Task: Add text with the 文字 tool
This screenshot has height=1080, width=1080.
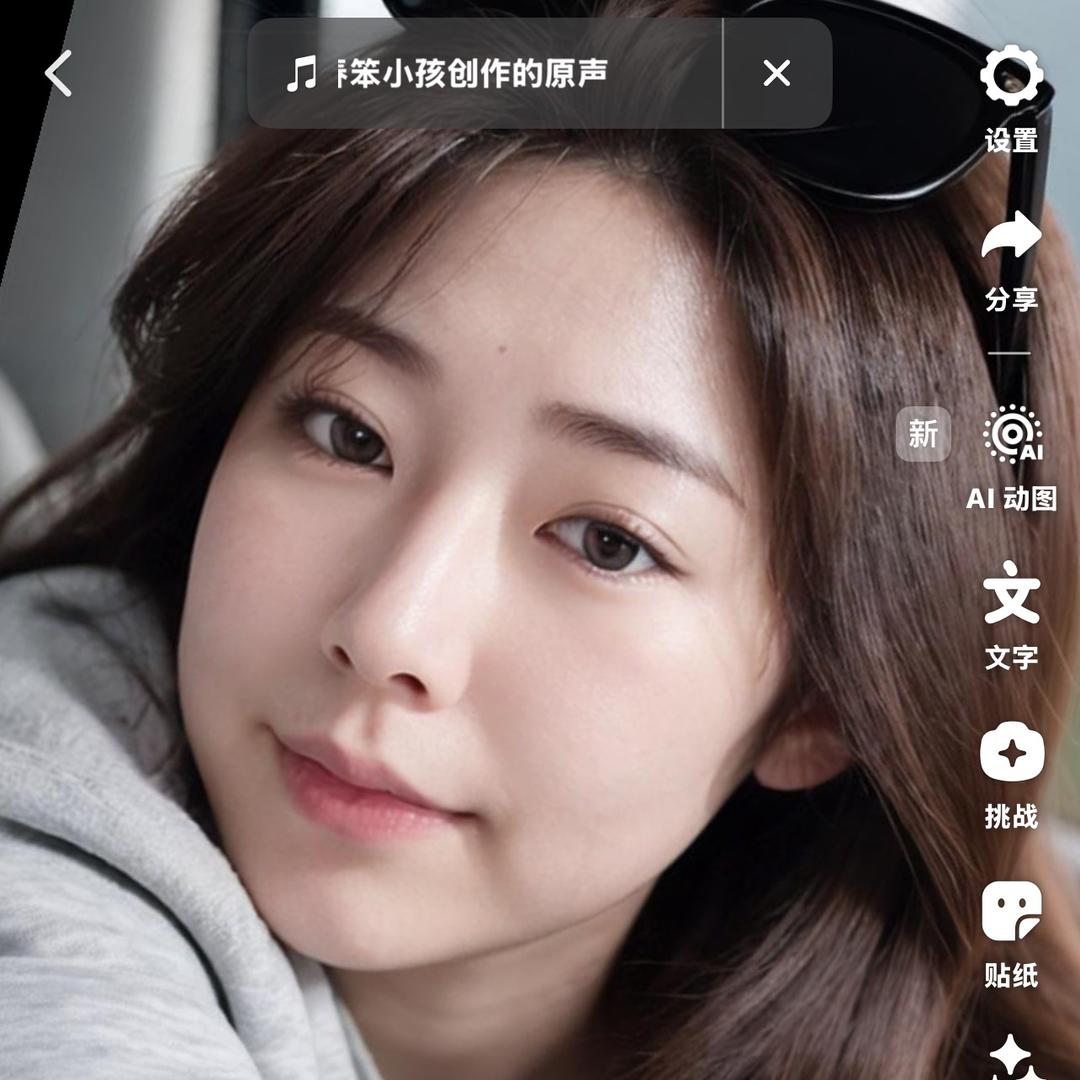Action: (x=1011, y=594)
